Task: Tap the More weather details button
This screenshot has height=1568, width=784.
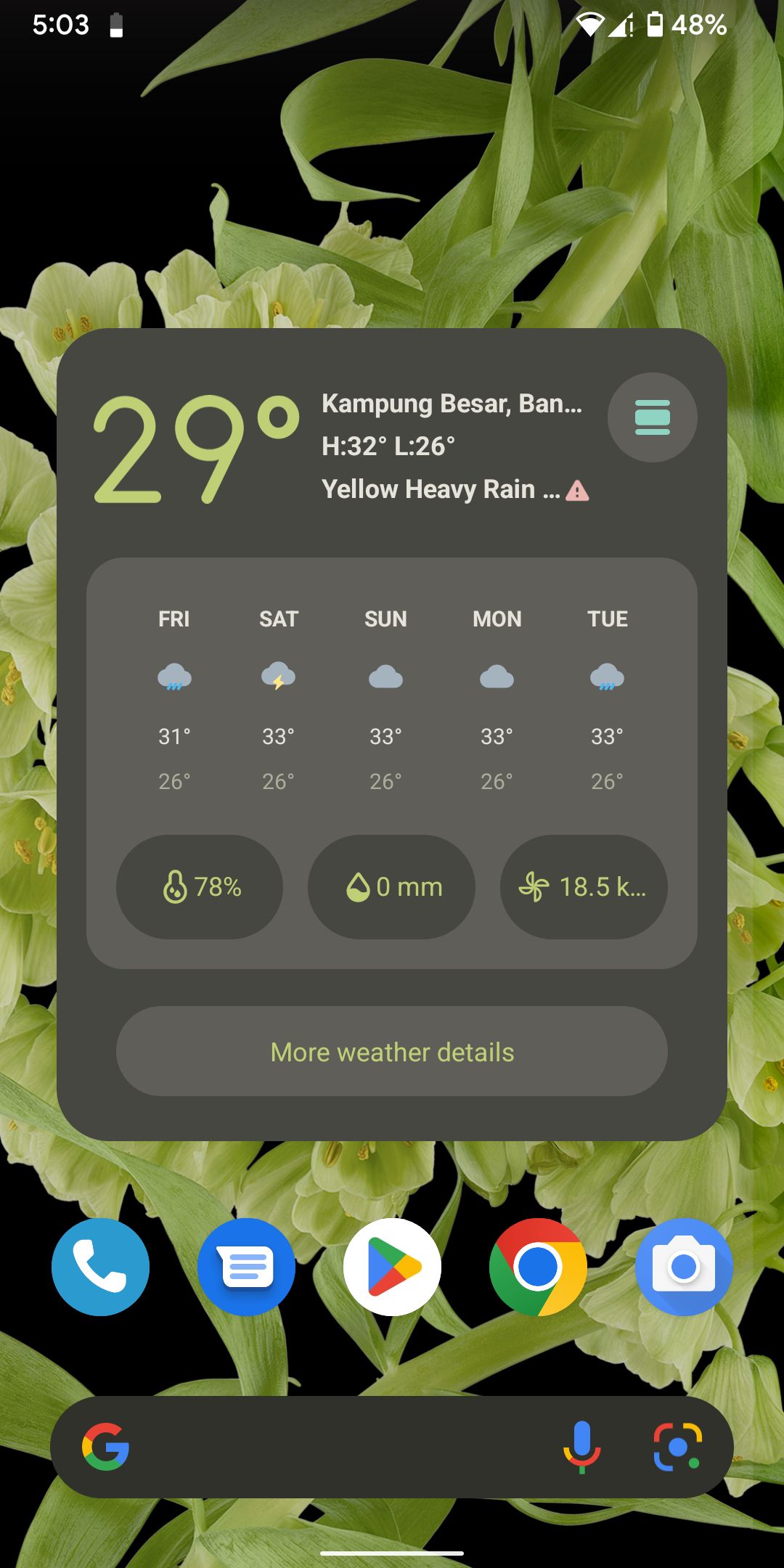Action: pyautogui.click(x=392, y=1051)
